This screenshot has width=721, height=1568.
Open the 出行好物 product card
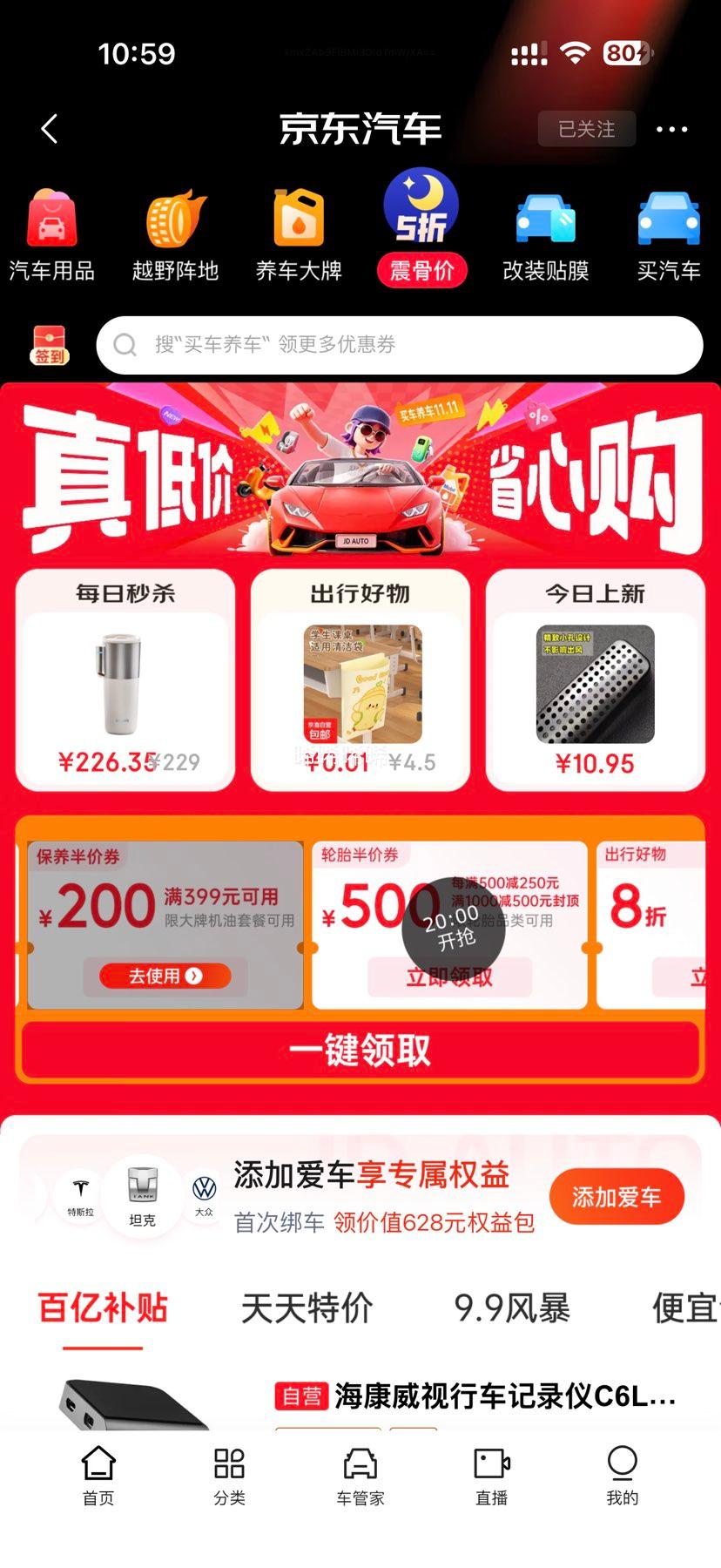pos(360,679)
